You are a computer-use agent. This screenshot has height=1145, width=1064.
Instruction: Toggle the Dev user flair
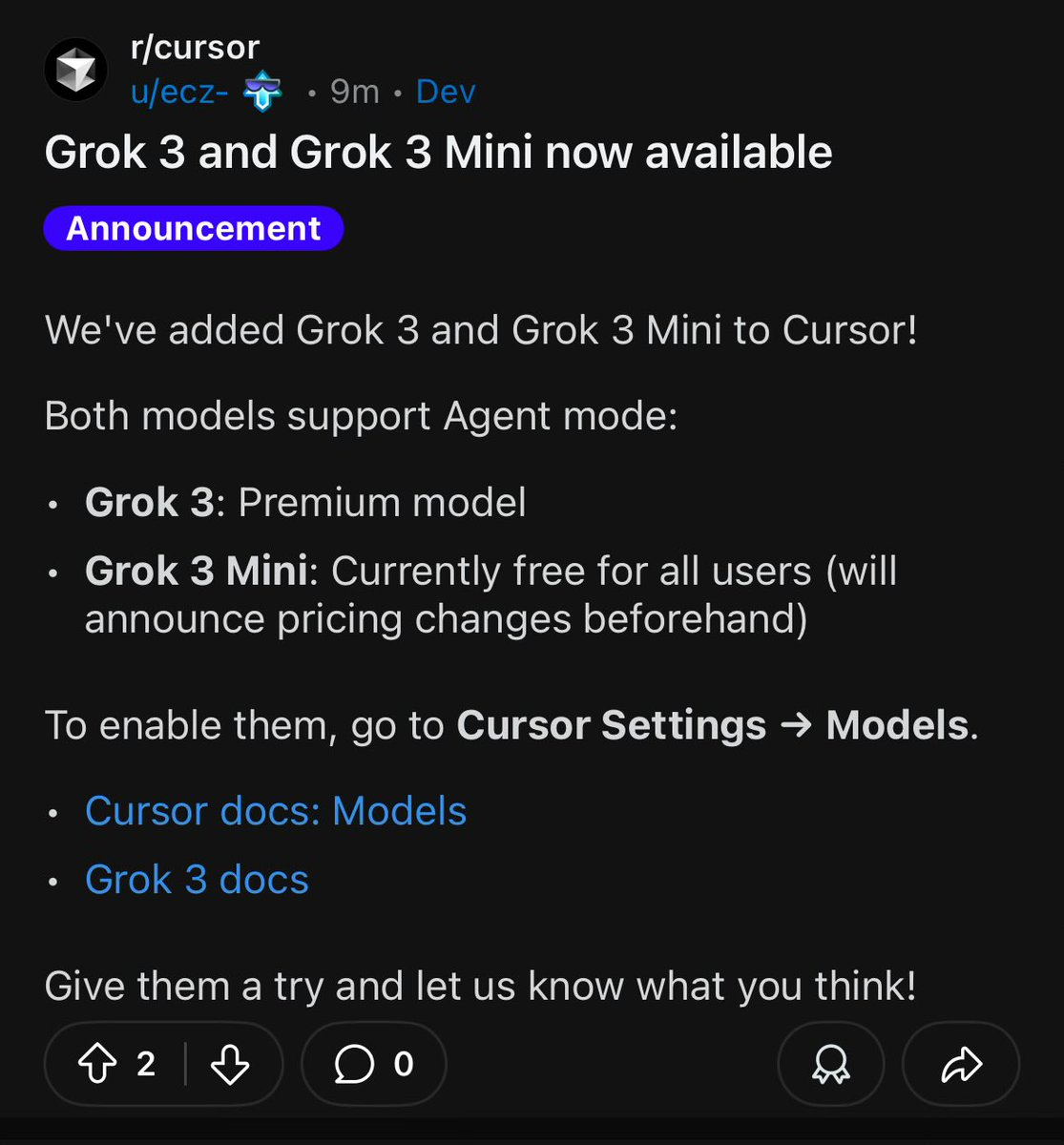[445, 92]
